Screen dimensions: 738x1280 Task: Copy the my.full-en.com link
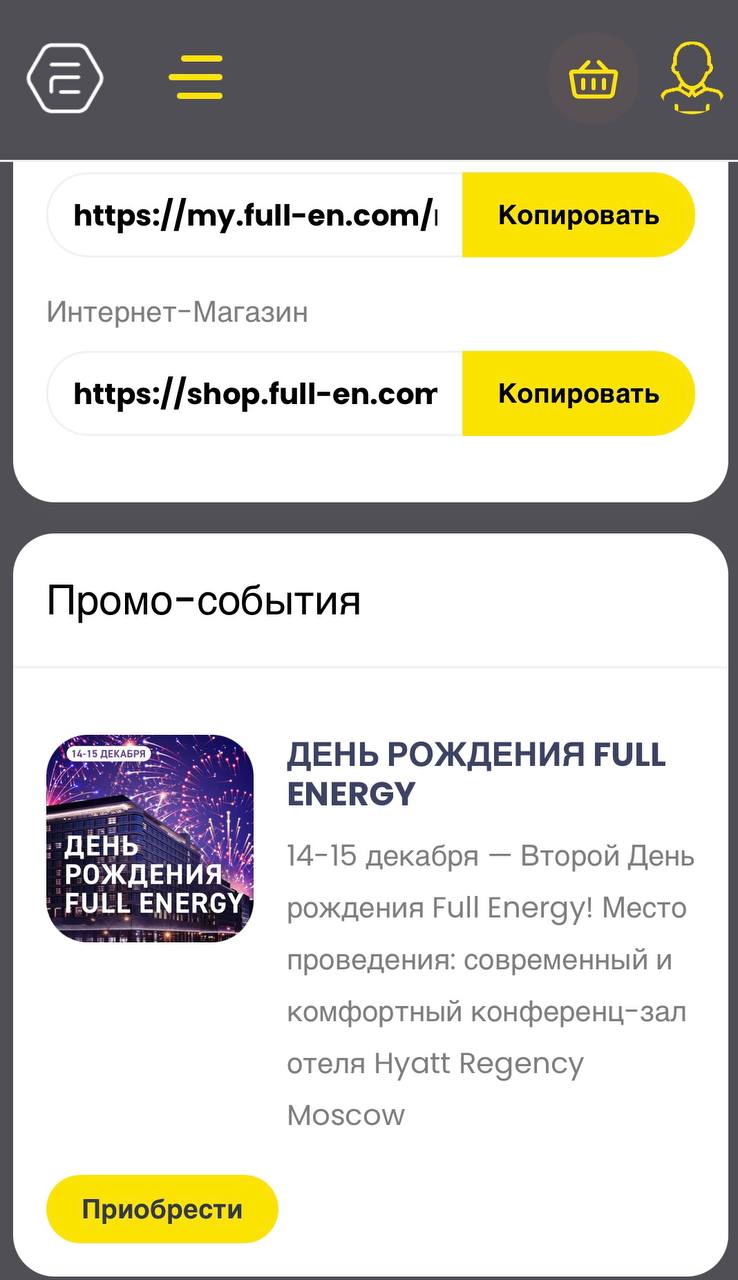(578, 215)
